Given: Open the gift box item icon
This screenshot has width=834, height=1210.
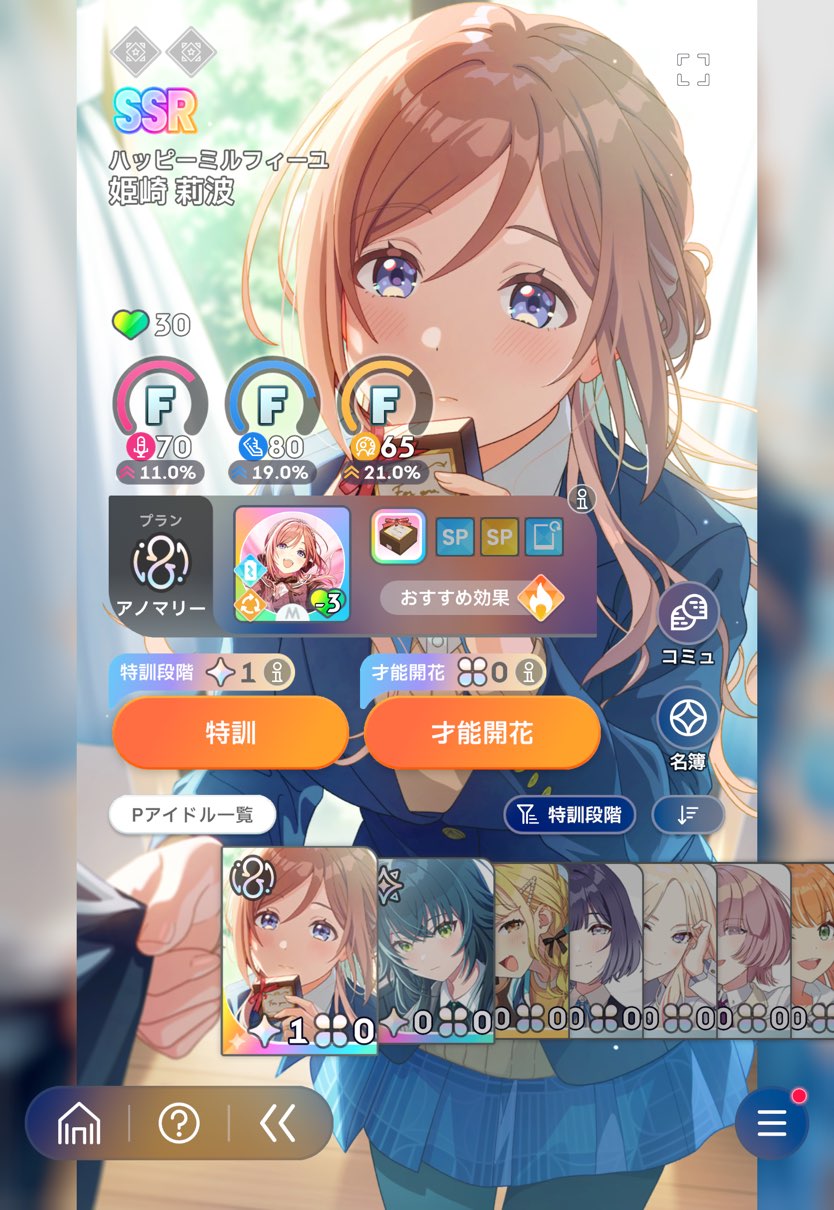Looking at the screenshot, I should (x=399, y=536).
